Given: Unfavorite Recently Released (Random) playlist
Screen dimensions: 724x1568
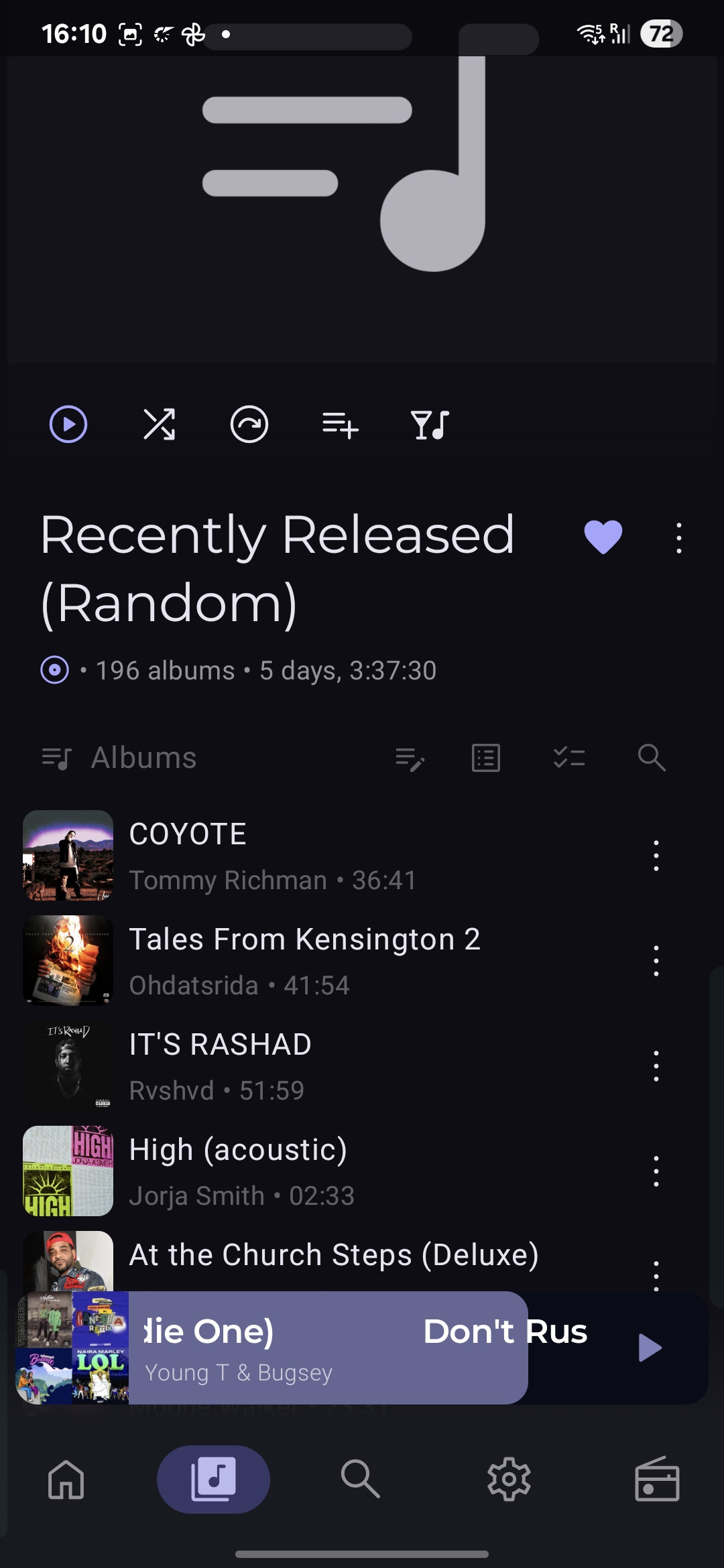Looking at the screenshot, I should (603, 537).
